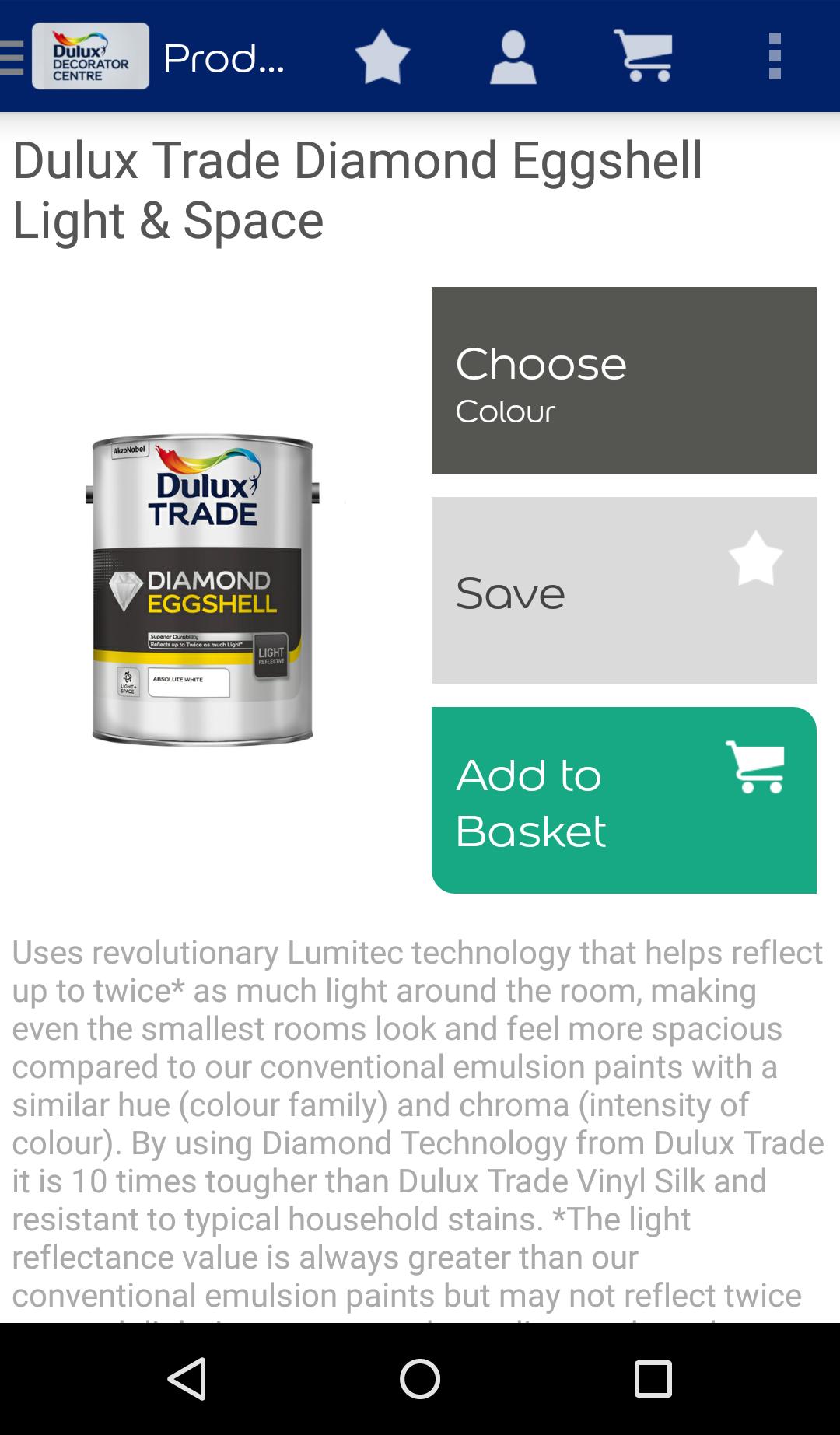Open saved favourites star in toolbar
This screenshot has height=1435, width=840.
(382, 57)
